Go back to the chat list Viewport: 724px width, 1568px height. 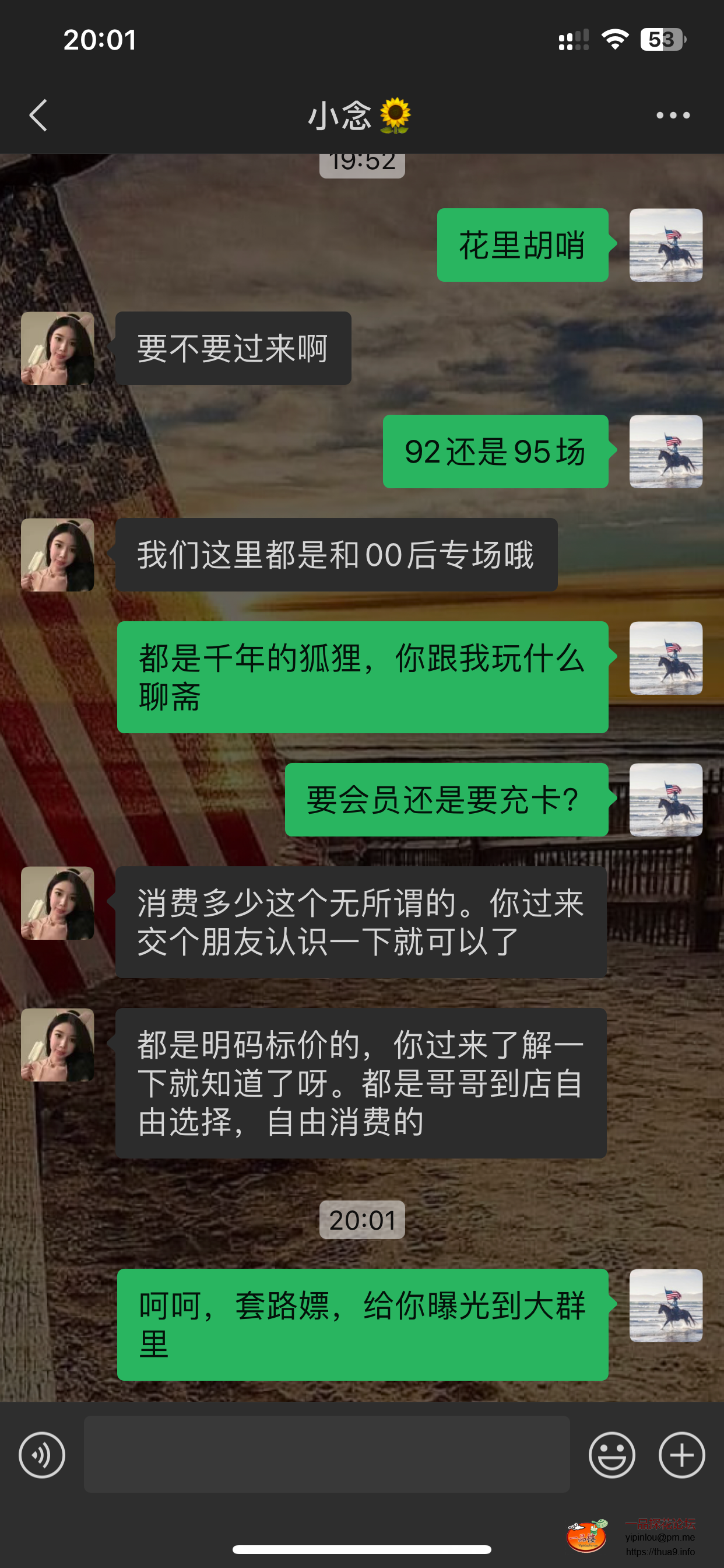tap(38, 115)
